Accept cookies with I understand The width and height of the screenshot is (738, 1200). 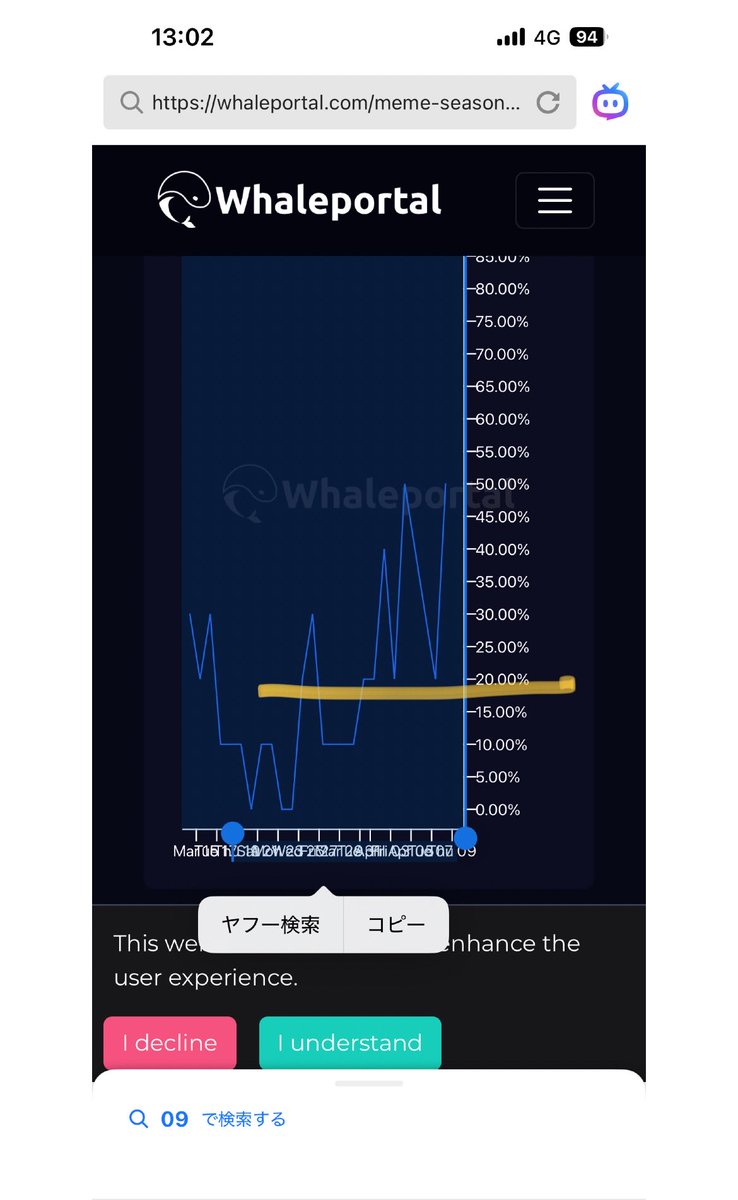pos(350,1043)
